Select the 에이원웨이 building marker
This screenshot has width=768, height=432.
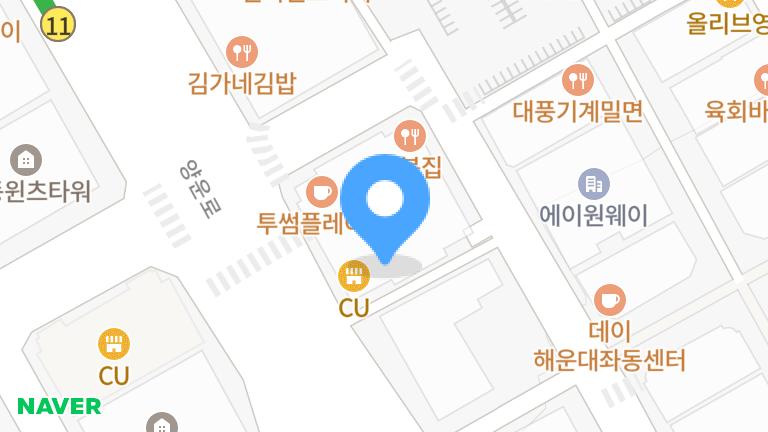click(x=593, y=183)
